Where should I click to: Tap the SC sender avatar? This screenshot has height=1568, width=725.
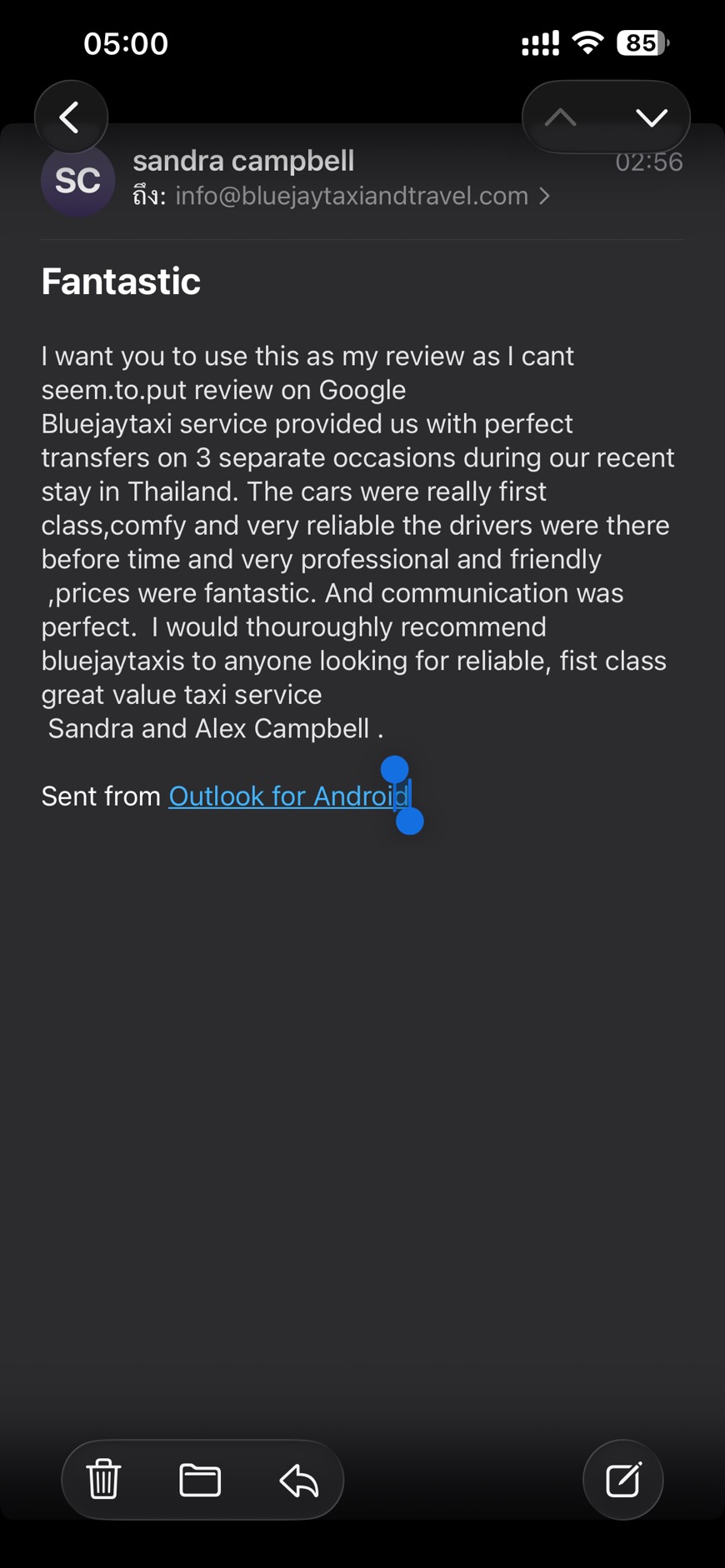click(x=77, y=181)
